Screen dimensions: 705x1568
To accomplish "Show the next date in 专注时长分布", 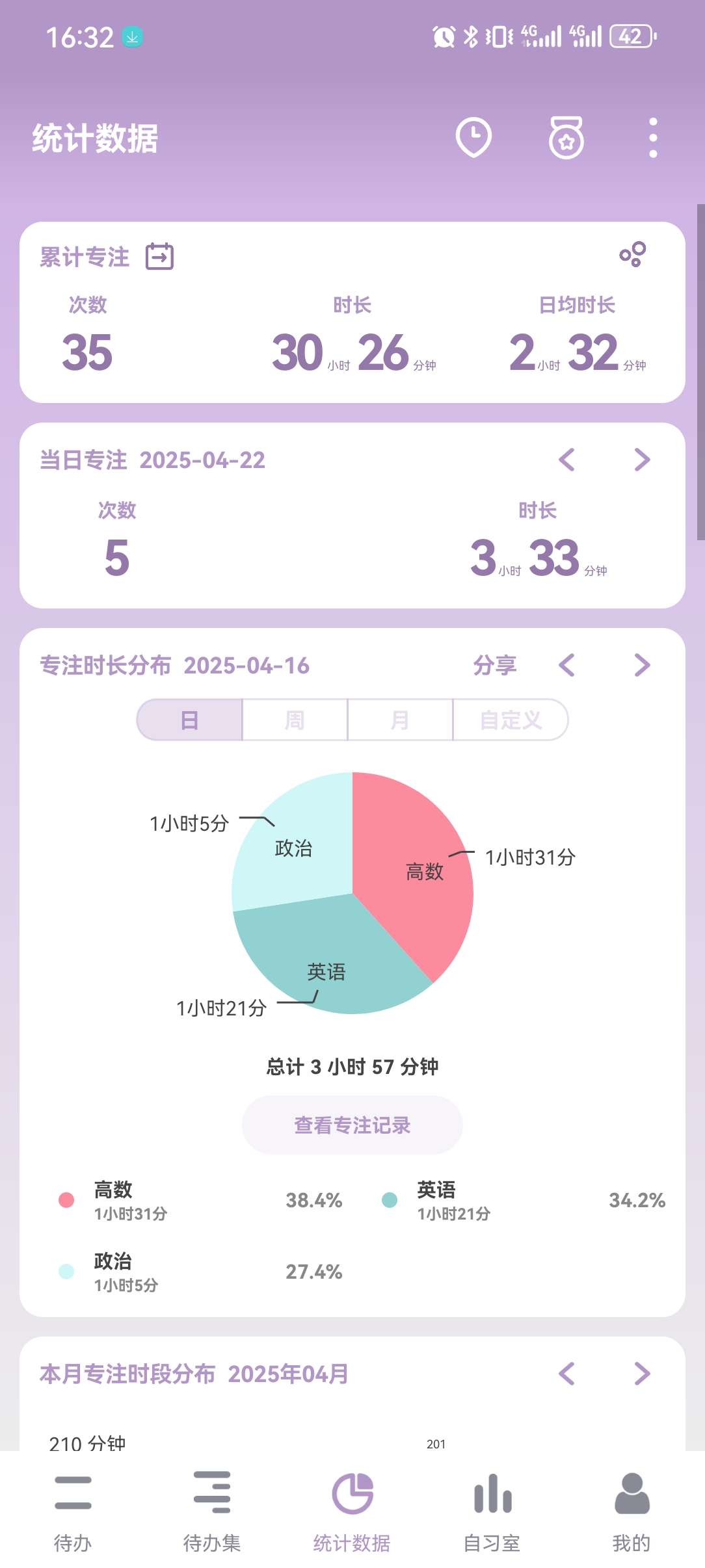I will pyautogui.click(x=642, y=665).
